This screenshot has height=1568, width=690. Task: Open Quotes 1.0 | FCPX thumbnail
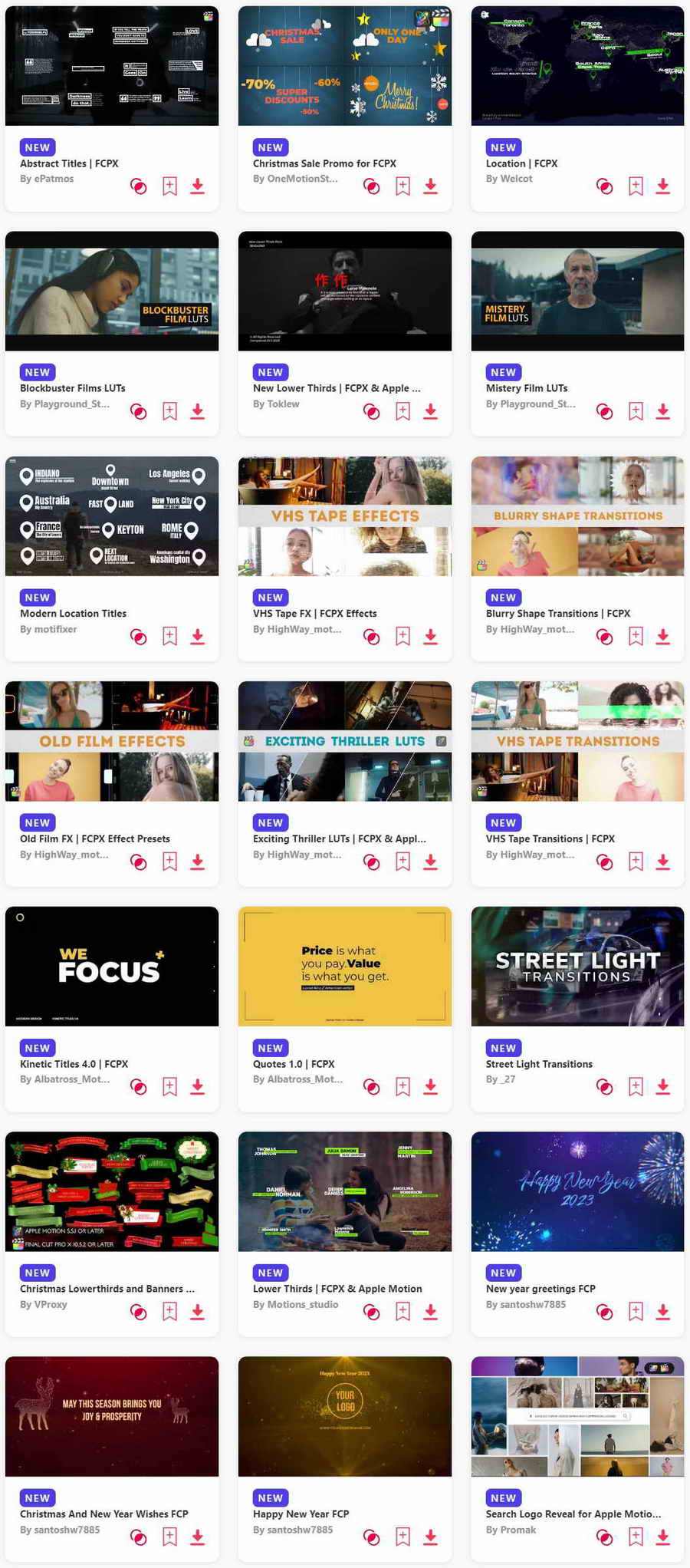click(x=345, y=967)
